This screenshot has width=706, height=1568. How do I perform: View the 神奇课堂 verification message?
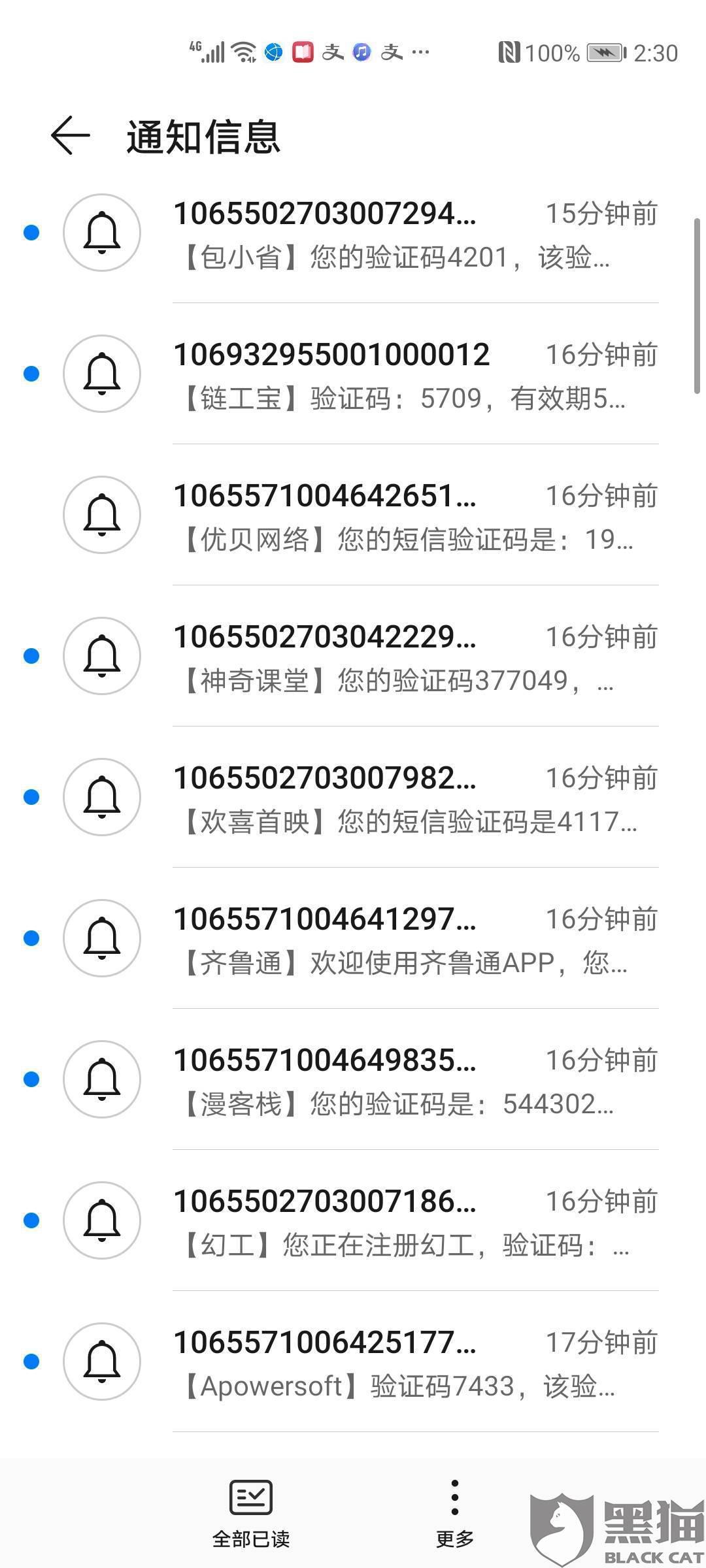[x=392, y=657]
